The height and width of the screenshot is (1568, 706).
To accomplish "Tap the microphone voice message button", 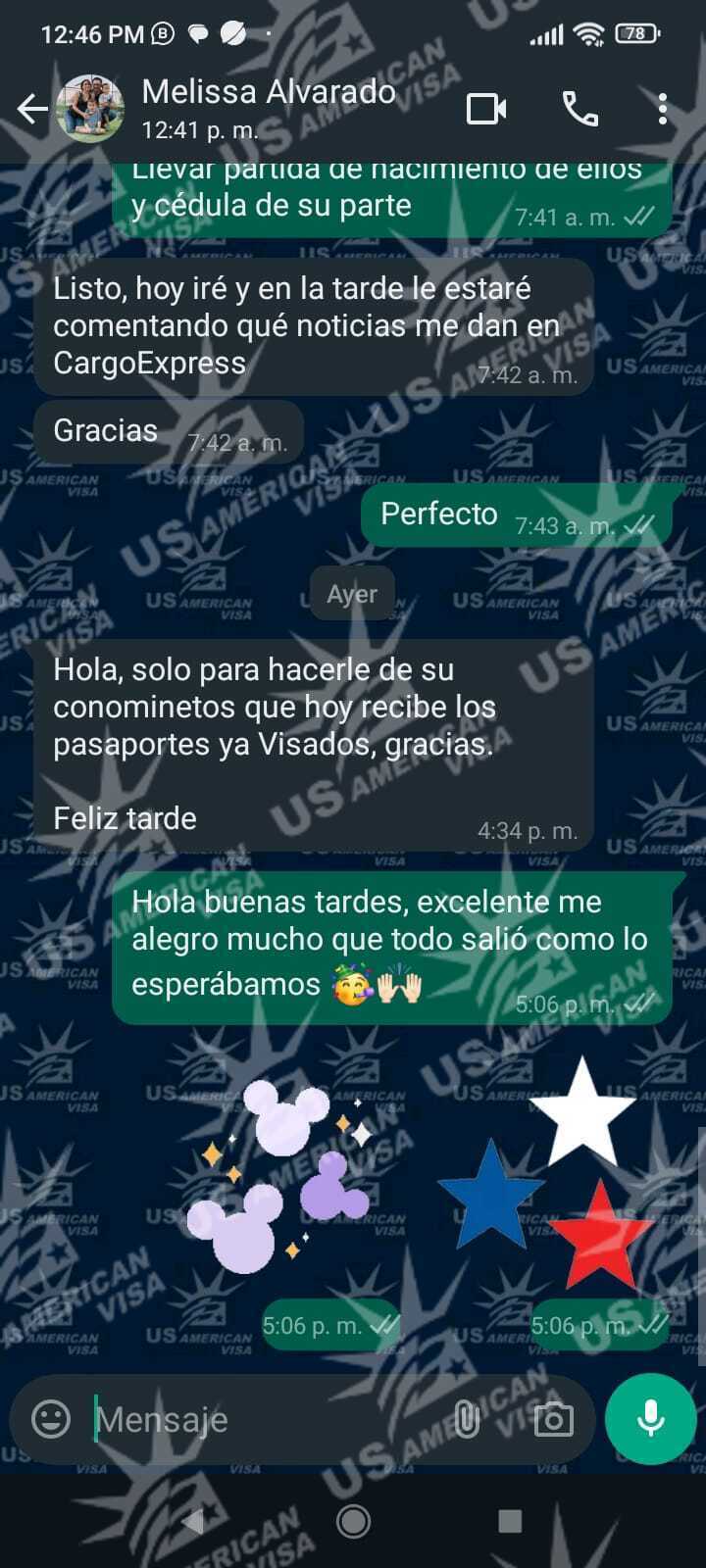I will 651,1418.
